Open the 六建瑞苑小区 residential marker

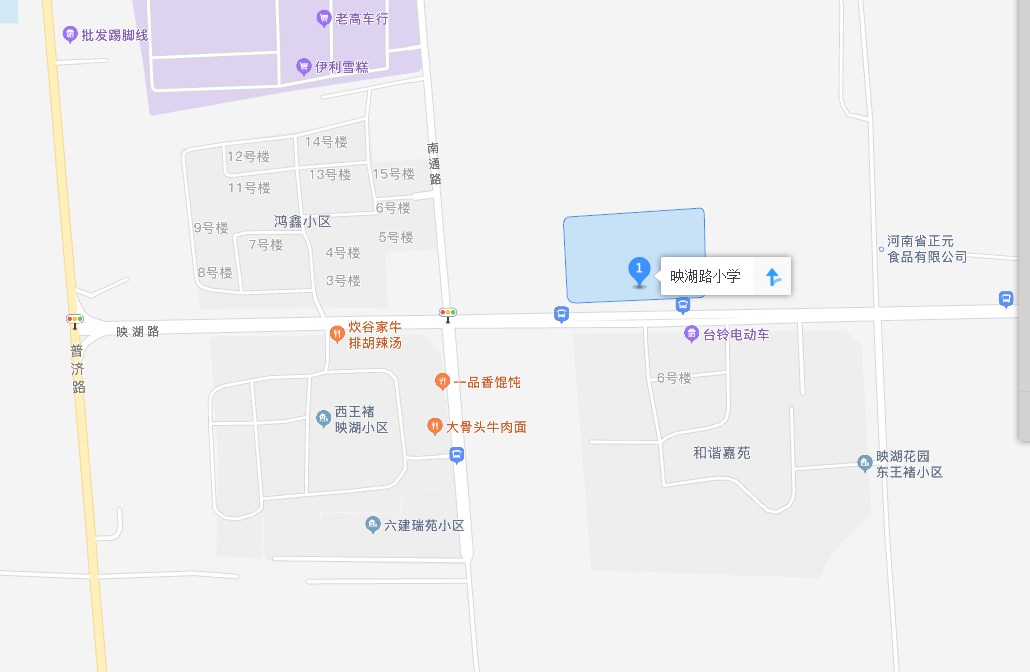[373, 525]
